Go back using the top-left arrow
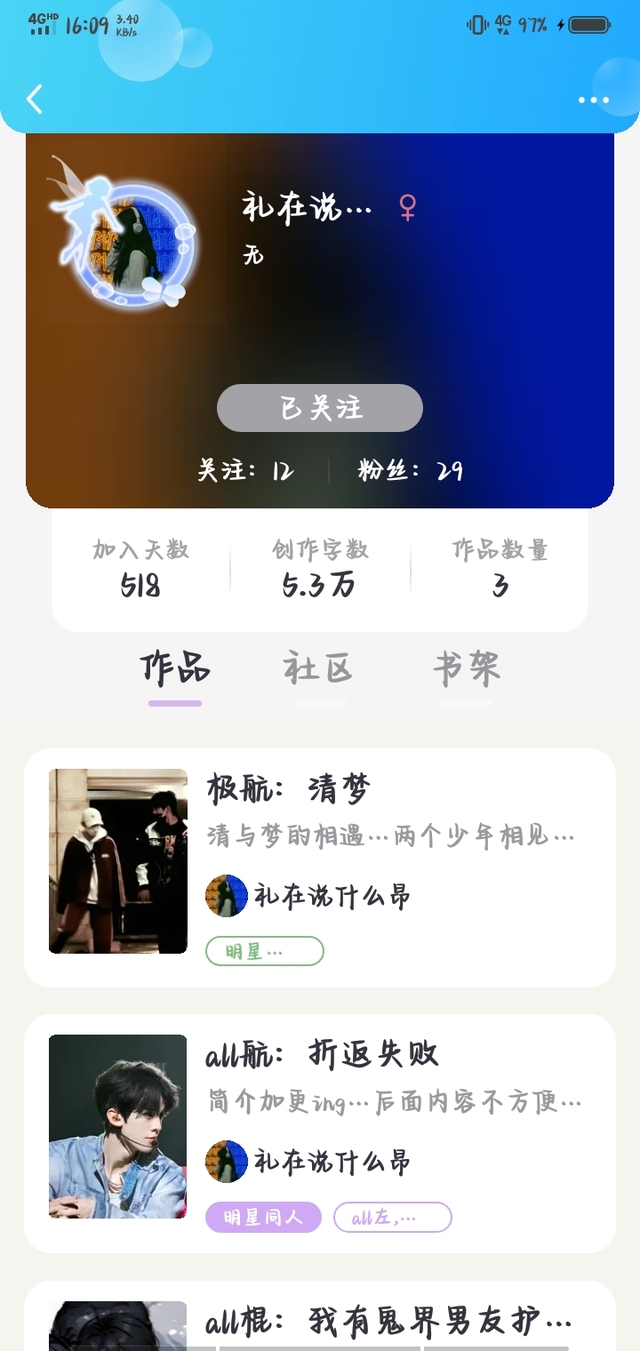 [35, 99]
